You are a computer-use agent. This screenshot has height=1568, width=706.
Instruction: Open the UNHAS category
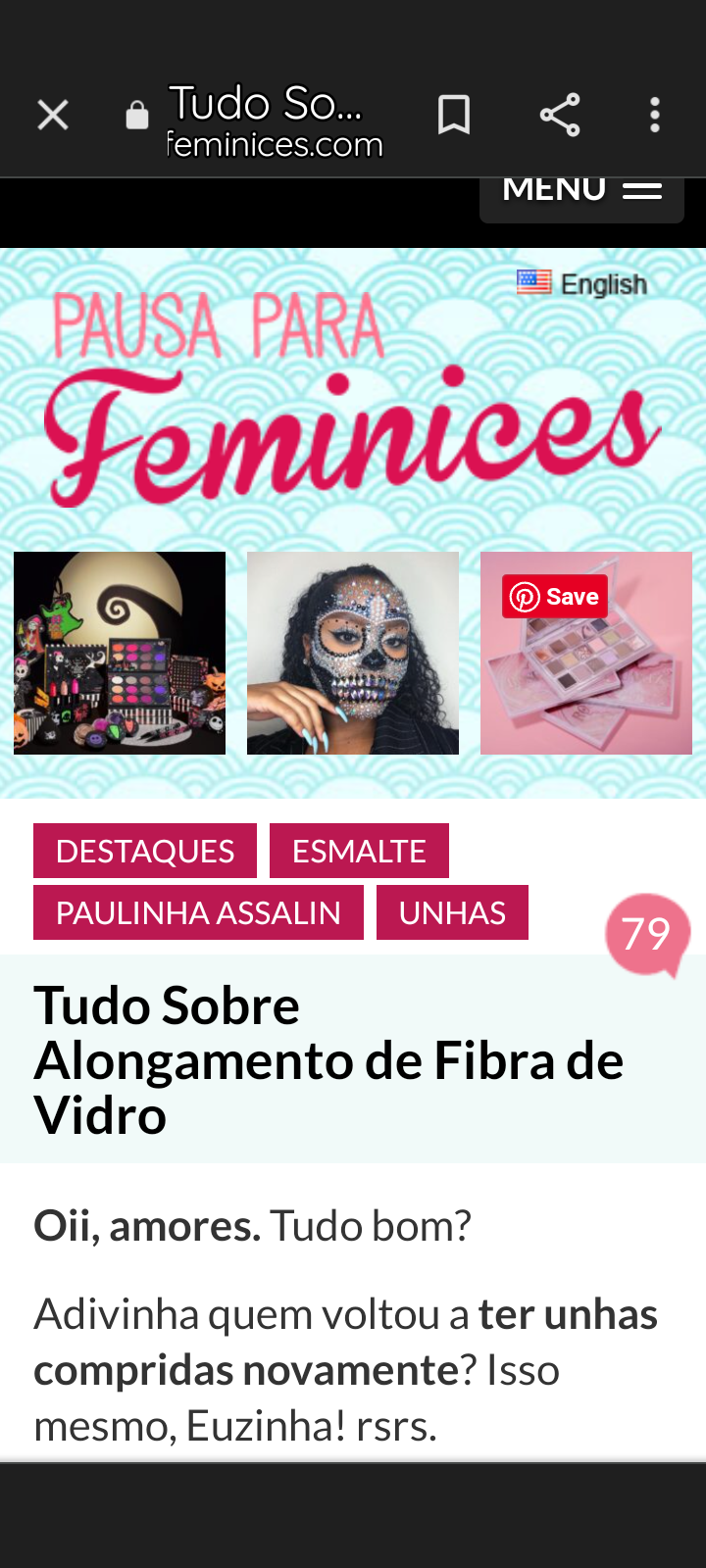click(452, 912)
